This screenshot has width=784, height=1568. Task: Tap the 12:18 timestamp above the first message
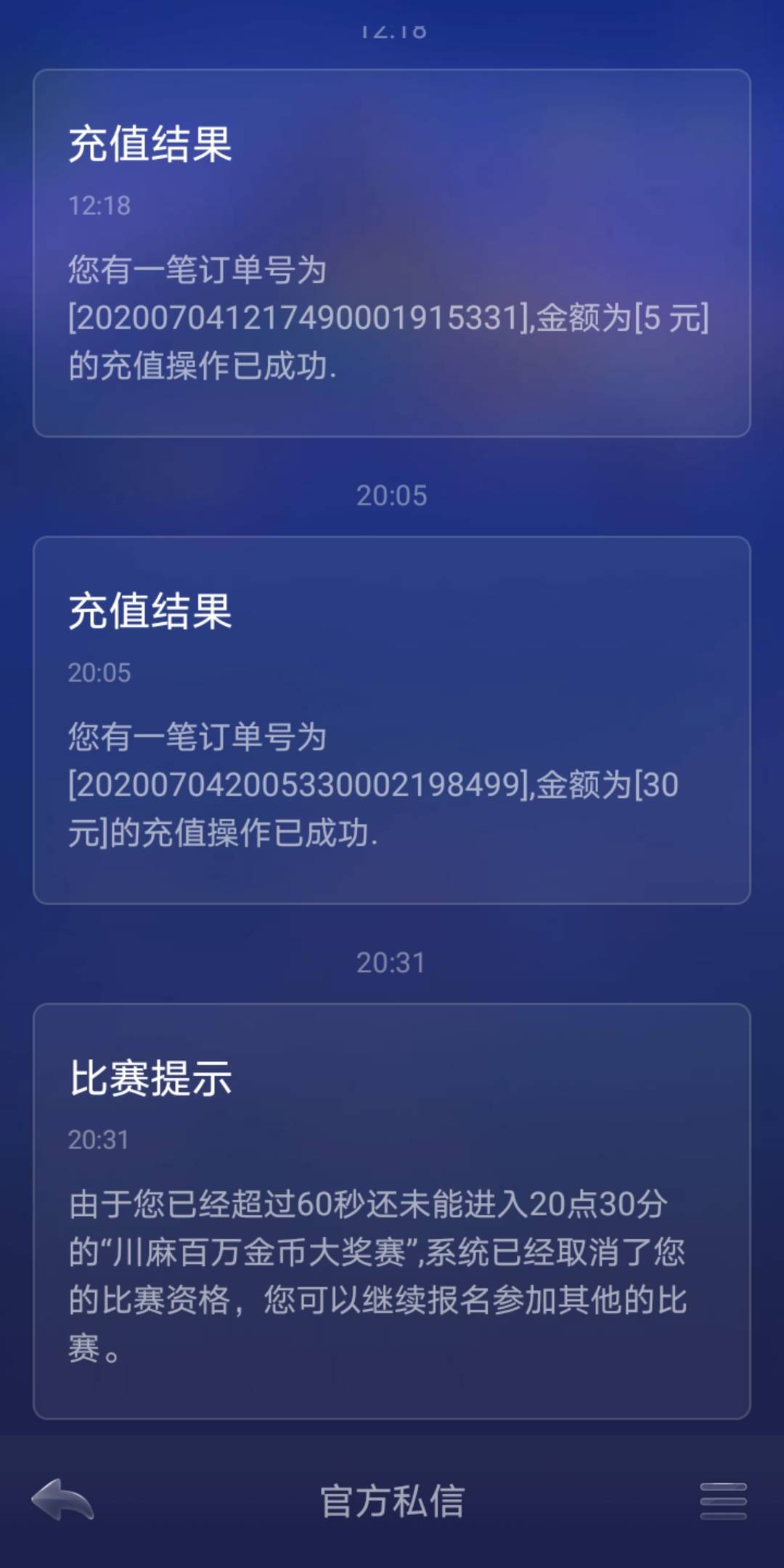click(392, 29)
